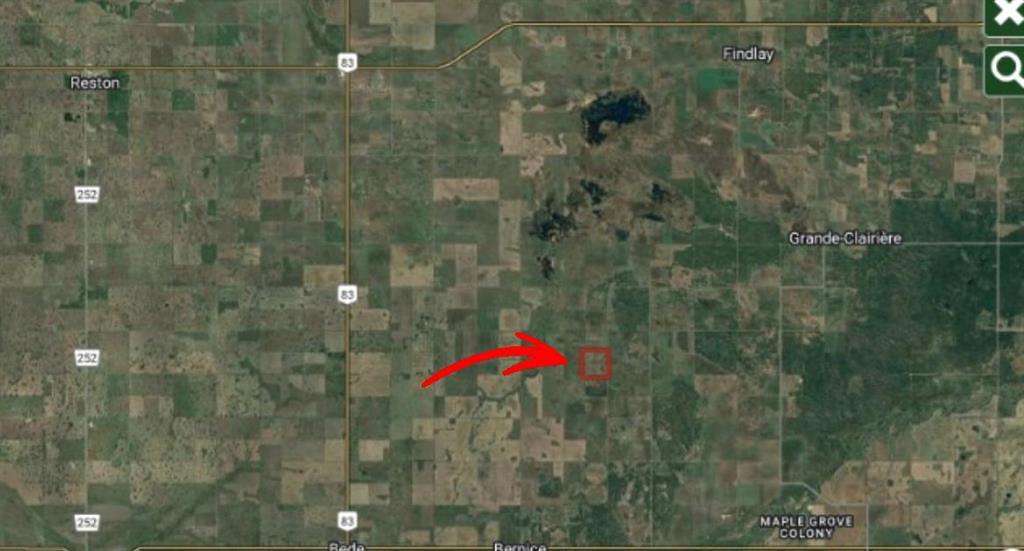Open the map search tool
Image resolution: width=1024 pixels, height=551 pixels.
coord(1006,70)
